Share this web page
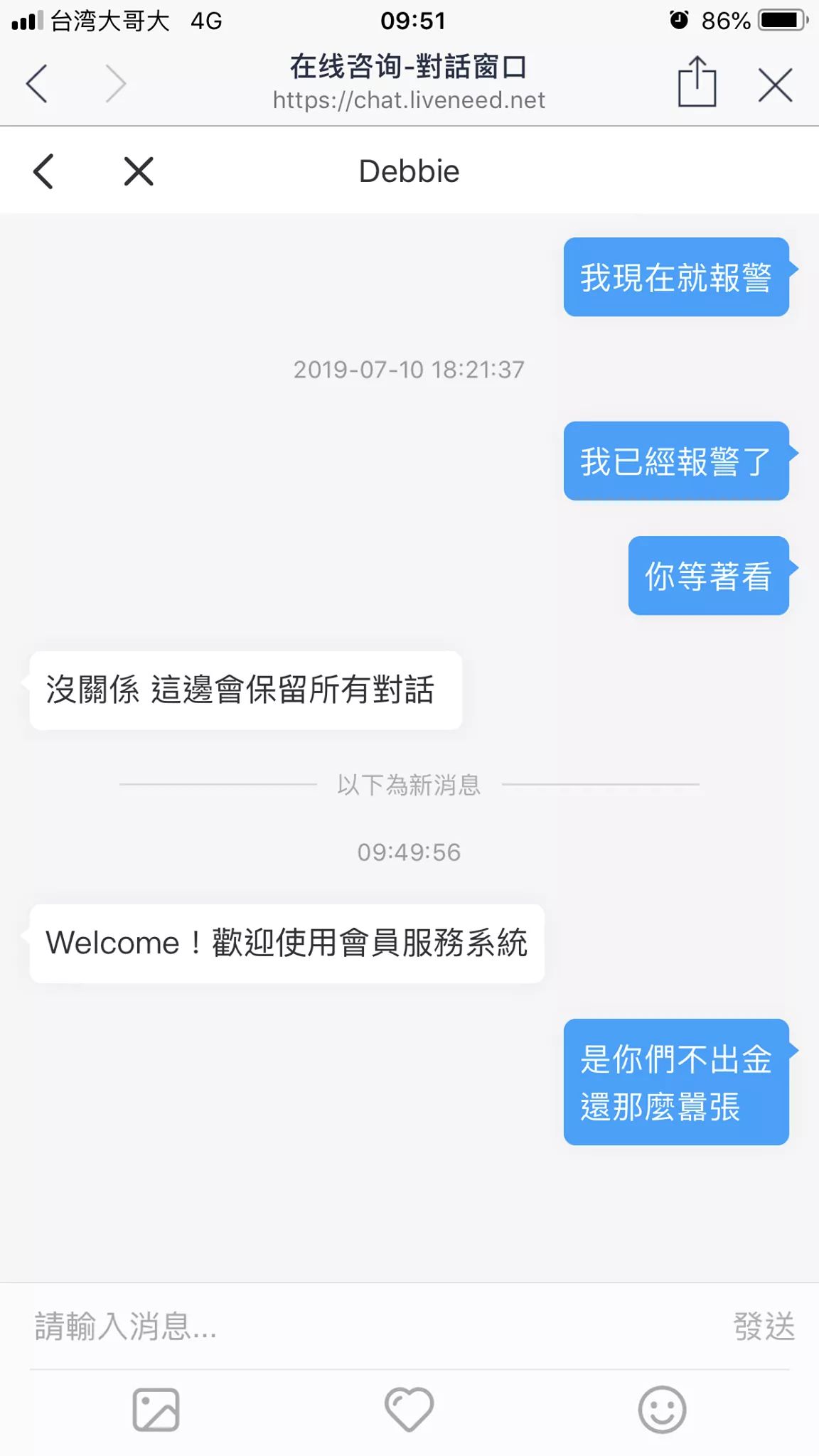 pos(697,82)
